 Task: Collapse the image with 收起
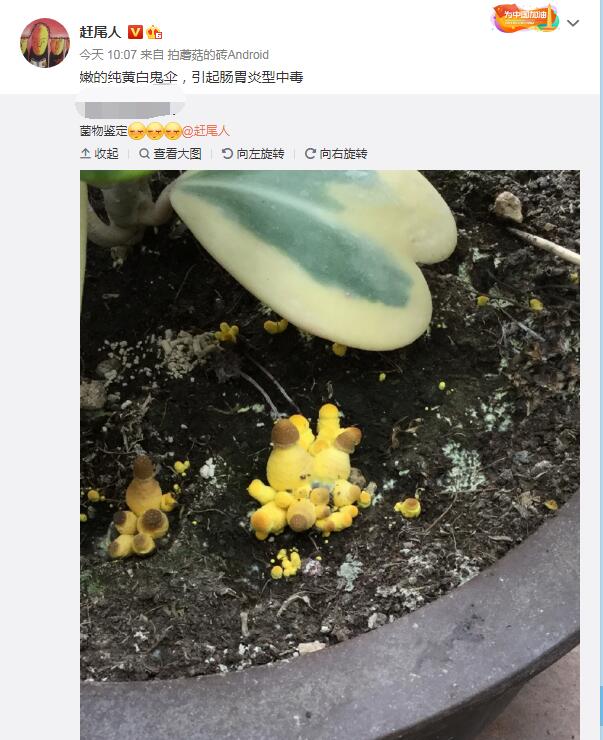(99, 154)
